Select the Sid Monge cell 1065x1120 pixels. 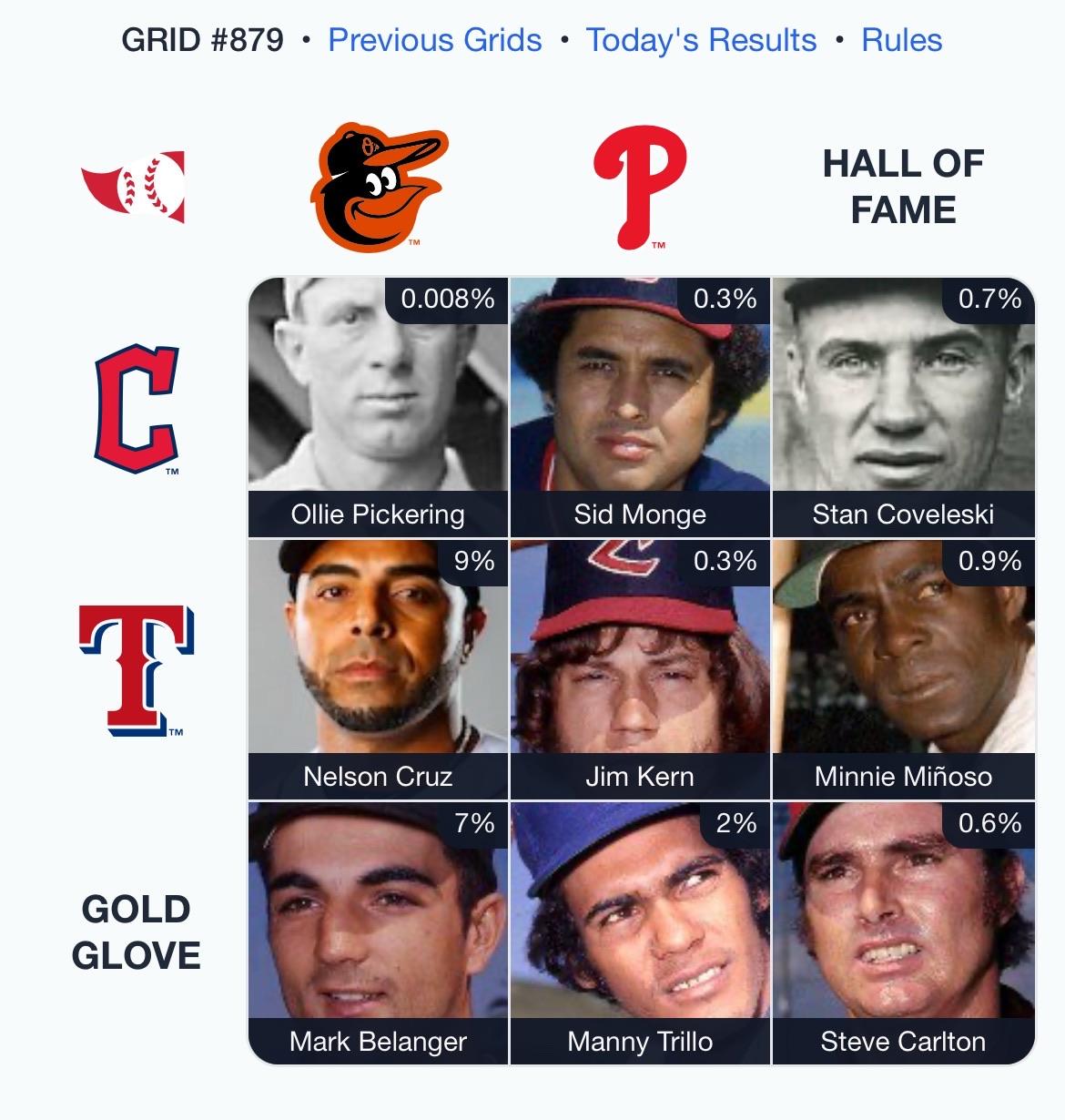point(640,407)
